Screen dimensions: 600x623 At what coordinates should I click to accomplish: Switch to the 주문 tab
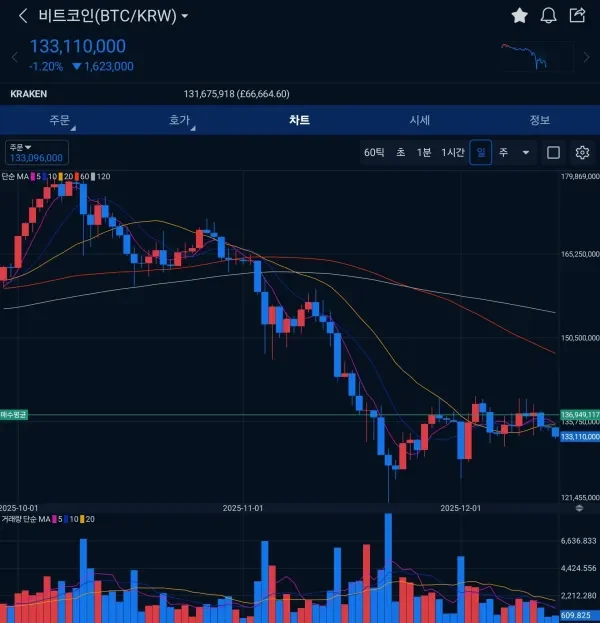pos(60,120)
